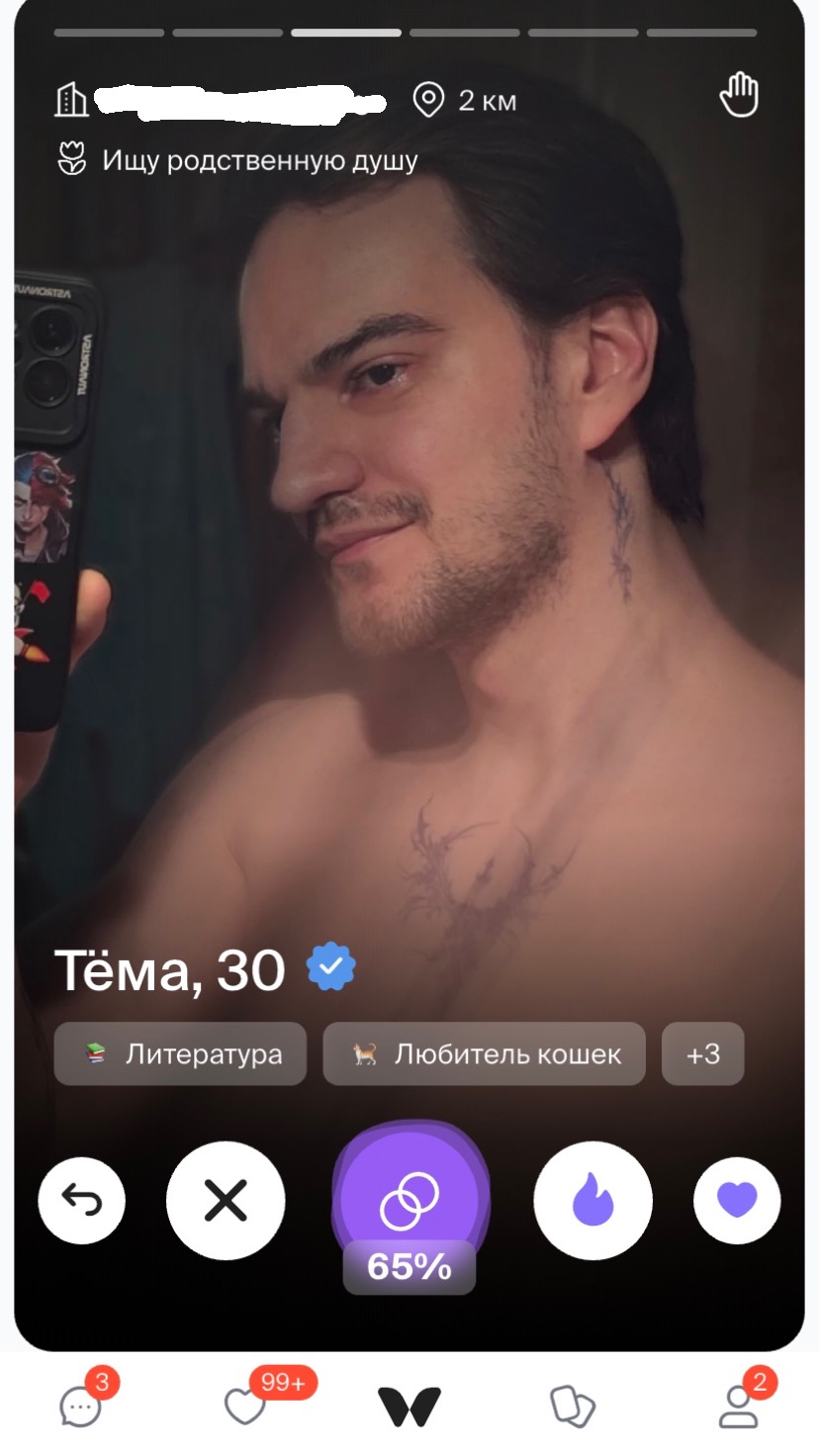Tap the raised hand icon
The width and height of the screenshot is (819, 1456).
[739, 97]
